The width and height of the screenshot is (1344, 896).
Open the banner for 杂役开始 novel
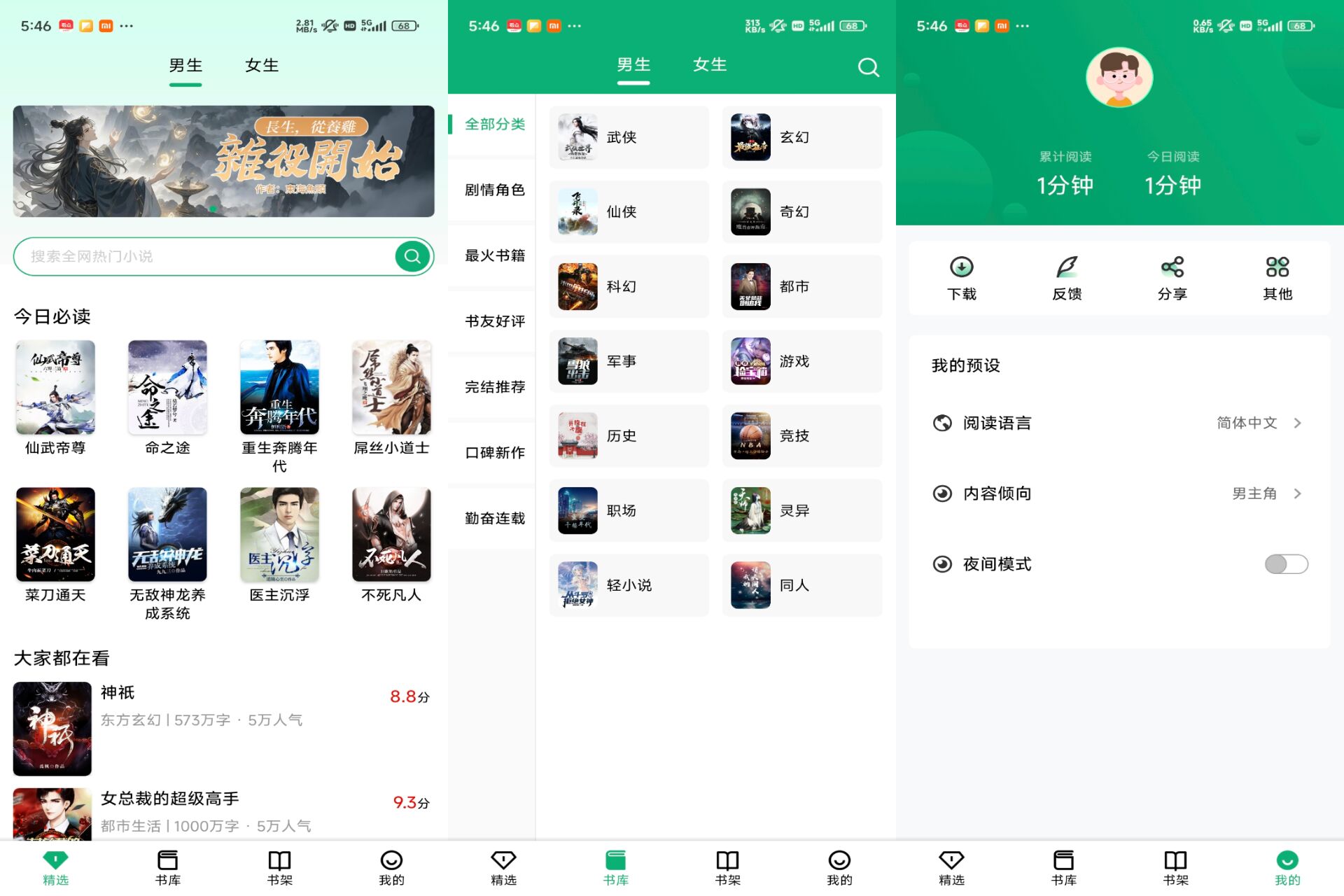tap(223, 161)
